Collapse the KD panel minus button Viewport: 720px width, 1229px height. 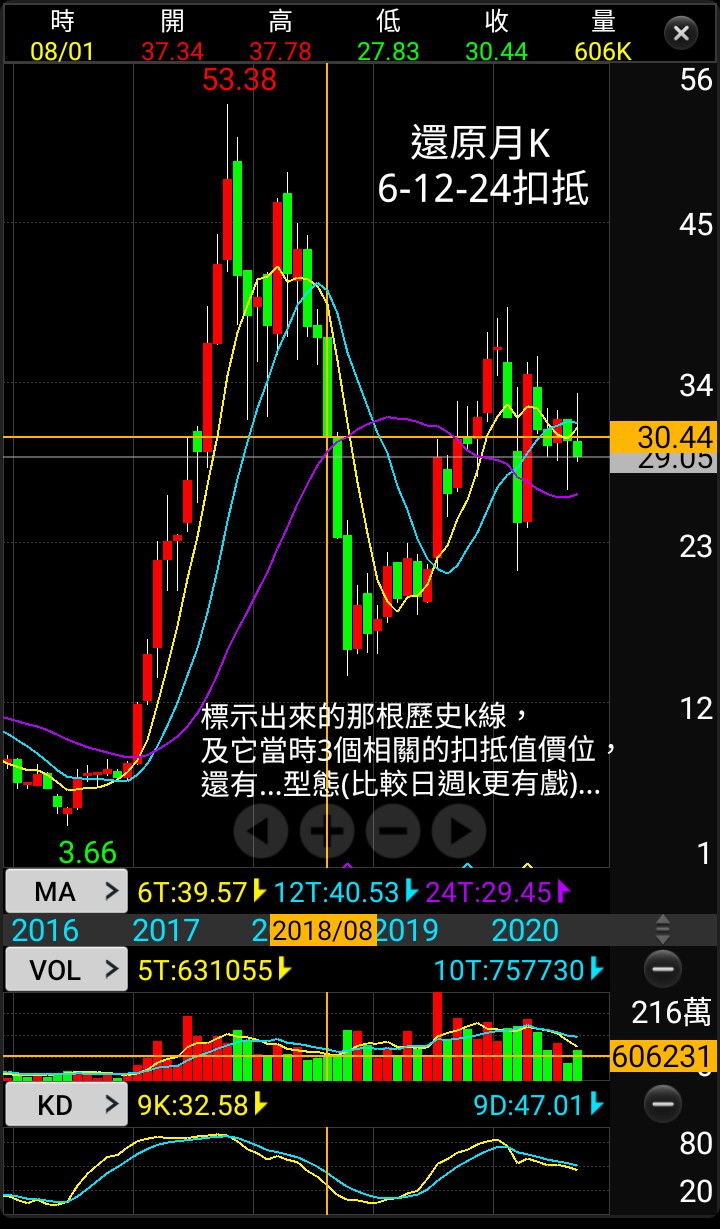point(662,1104)
